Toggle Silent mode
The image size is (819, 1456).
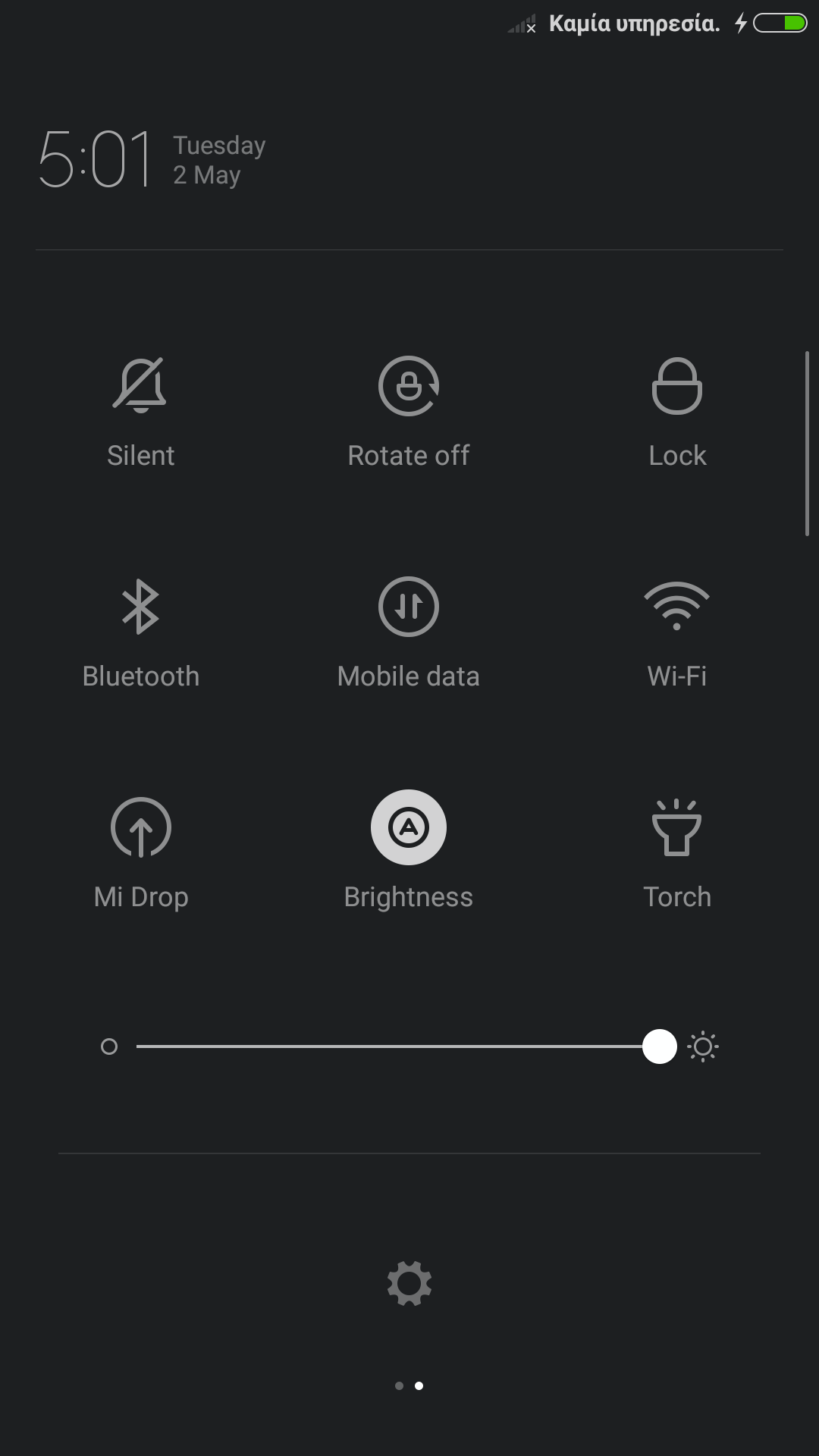[140, 387]
